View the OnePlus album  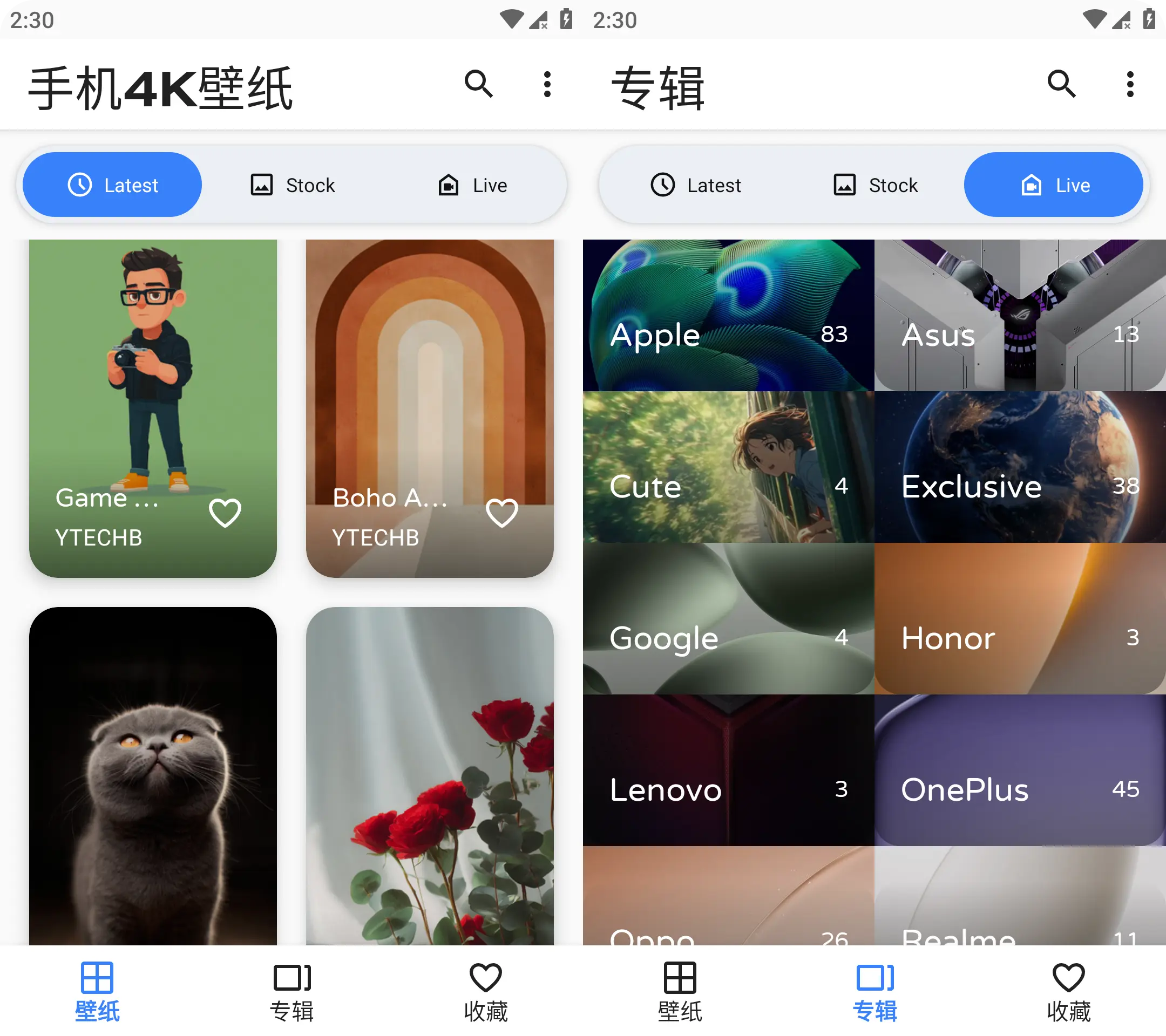tap(1020, 771)
